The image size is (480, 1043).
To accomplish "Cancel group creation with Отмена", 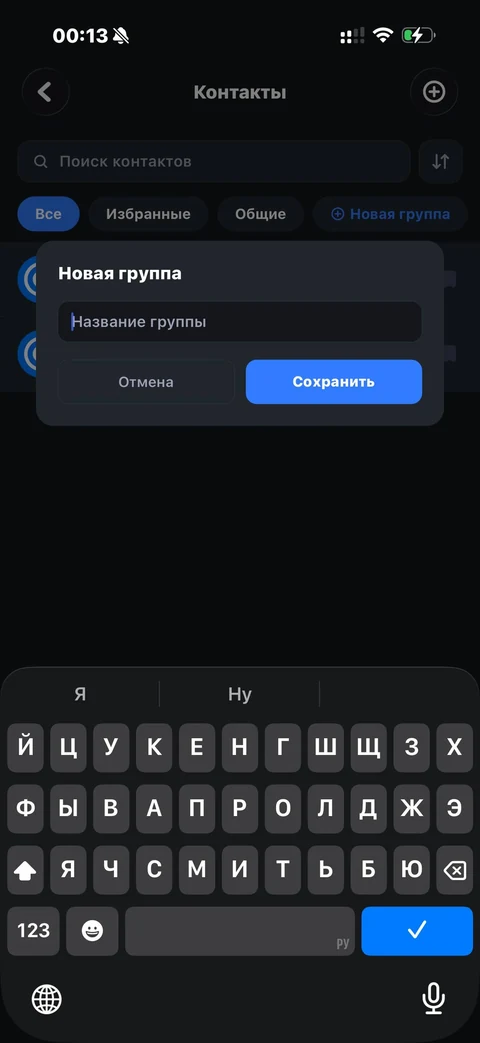I will click(146, 382).
